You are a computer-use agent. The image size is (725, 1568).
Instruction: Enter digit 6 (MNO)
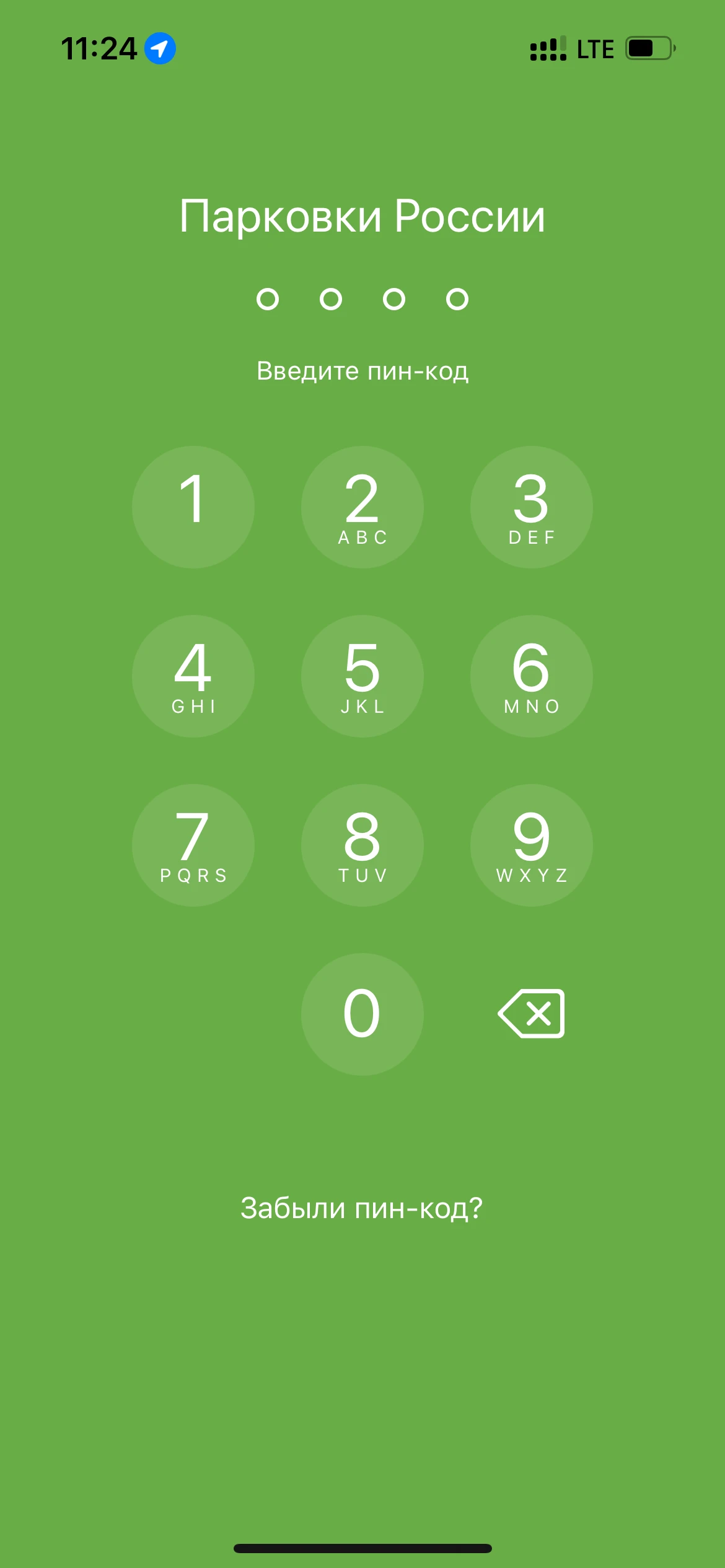[x=531, y=676]
